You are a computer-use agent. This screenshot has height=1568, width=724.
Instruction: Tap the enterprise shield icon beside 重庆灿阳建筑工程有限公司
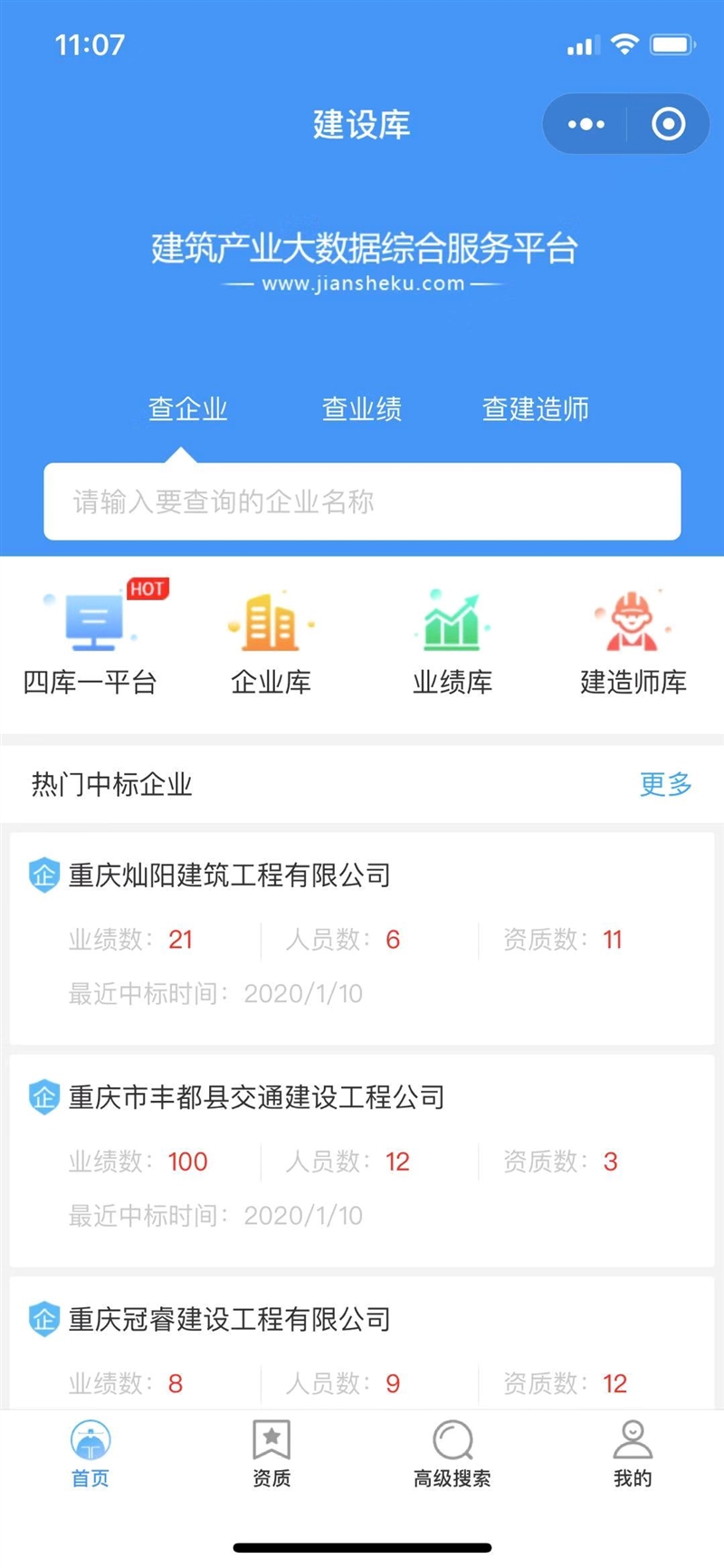pyautogui.click(x=43, y=875)
